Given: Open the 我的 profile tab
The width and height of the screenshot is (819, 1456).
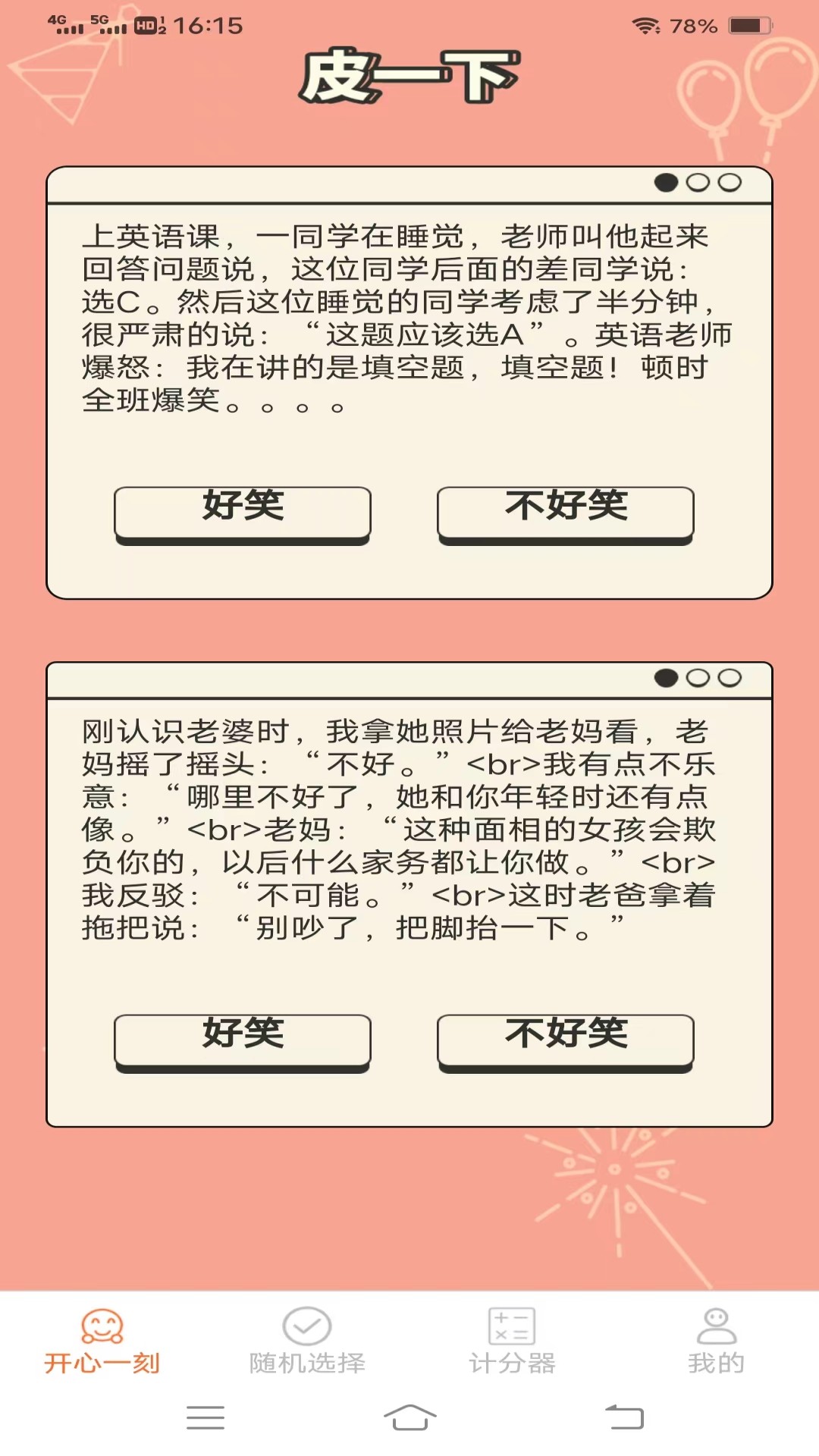Looking at the screenshot, I should (x=717, y=1341).
